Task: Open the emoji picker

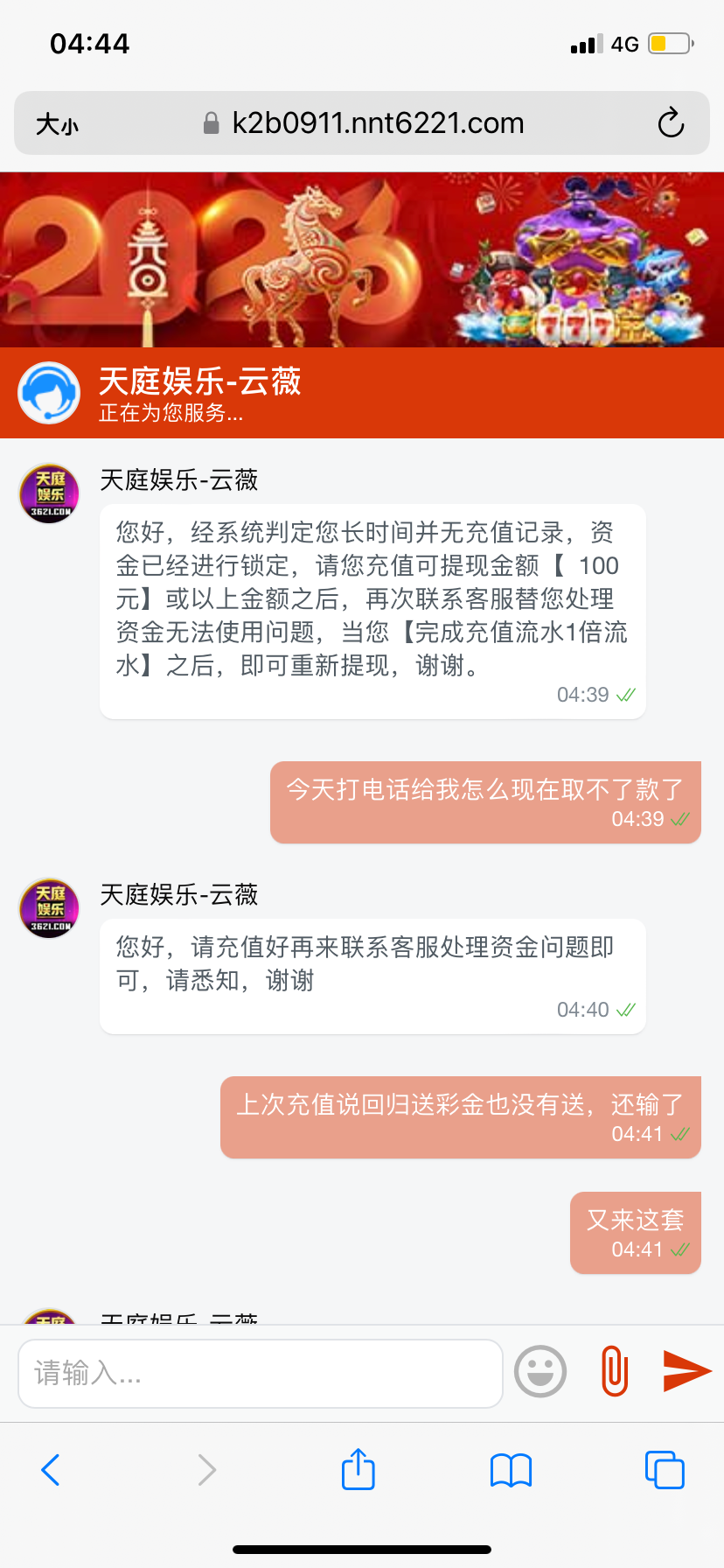Action: click(x=540, y=1371)
